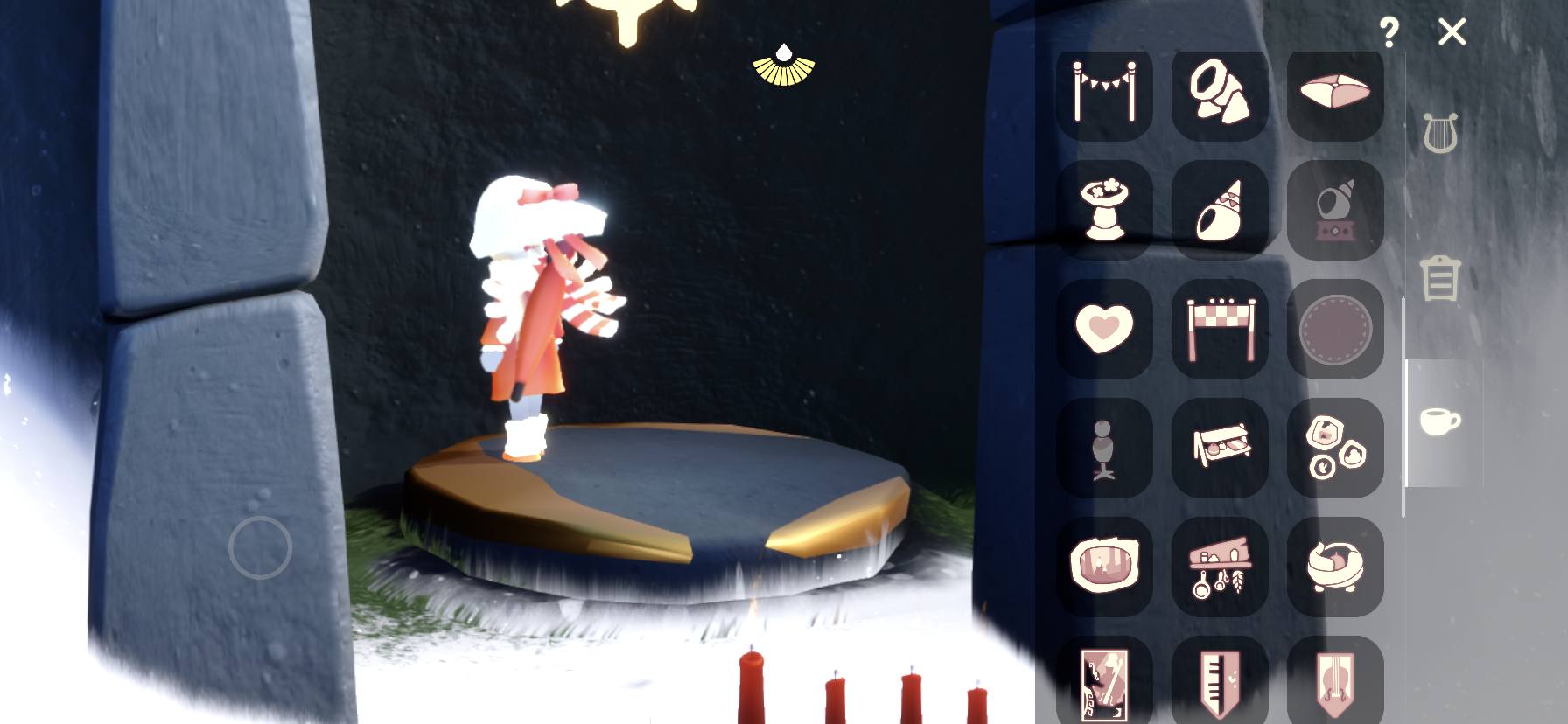Select the heart prop
The image size is (1568, 724).
click(1104, 329)
